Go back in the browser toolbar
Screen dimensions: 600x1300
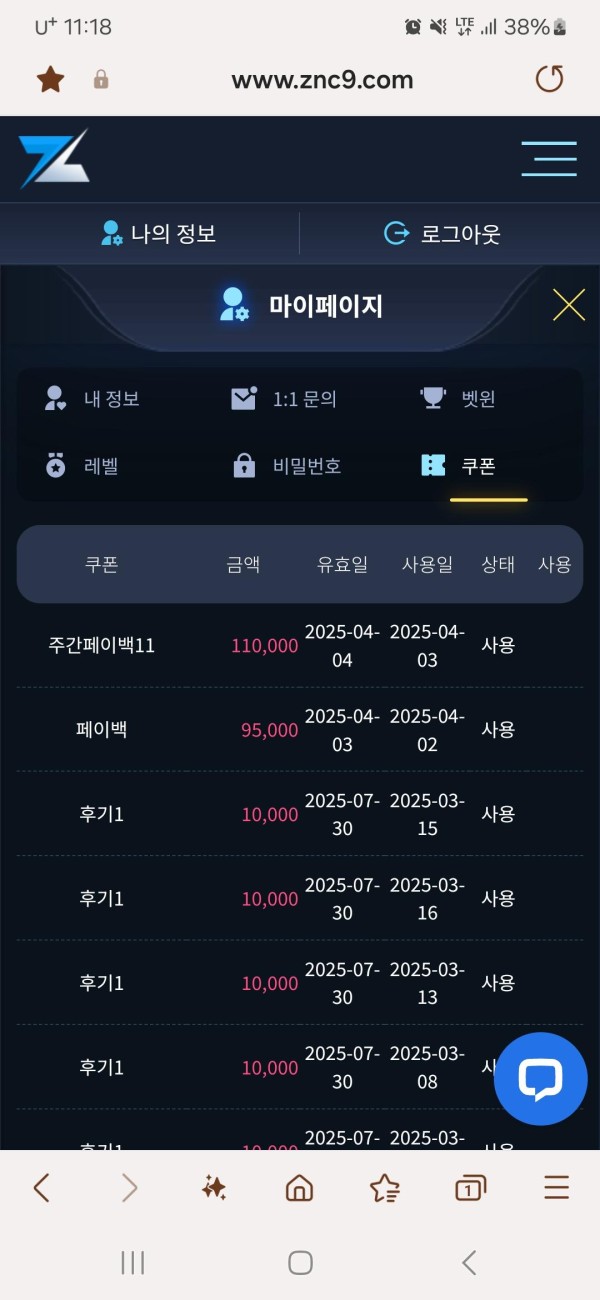point(42,1187)
